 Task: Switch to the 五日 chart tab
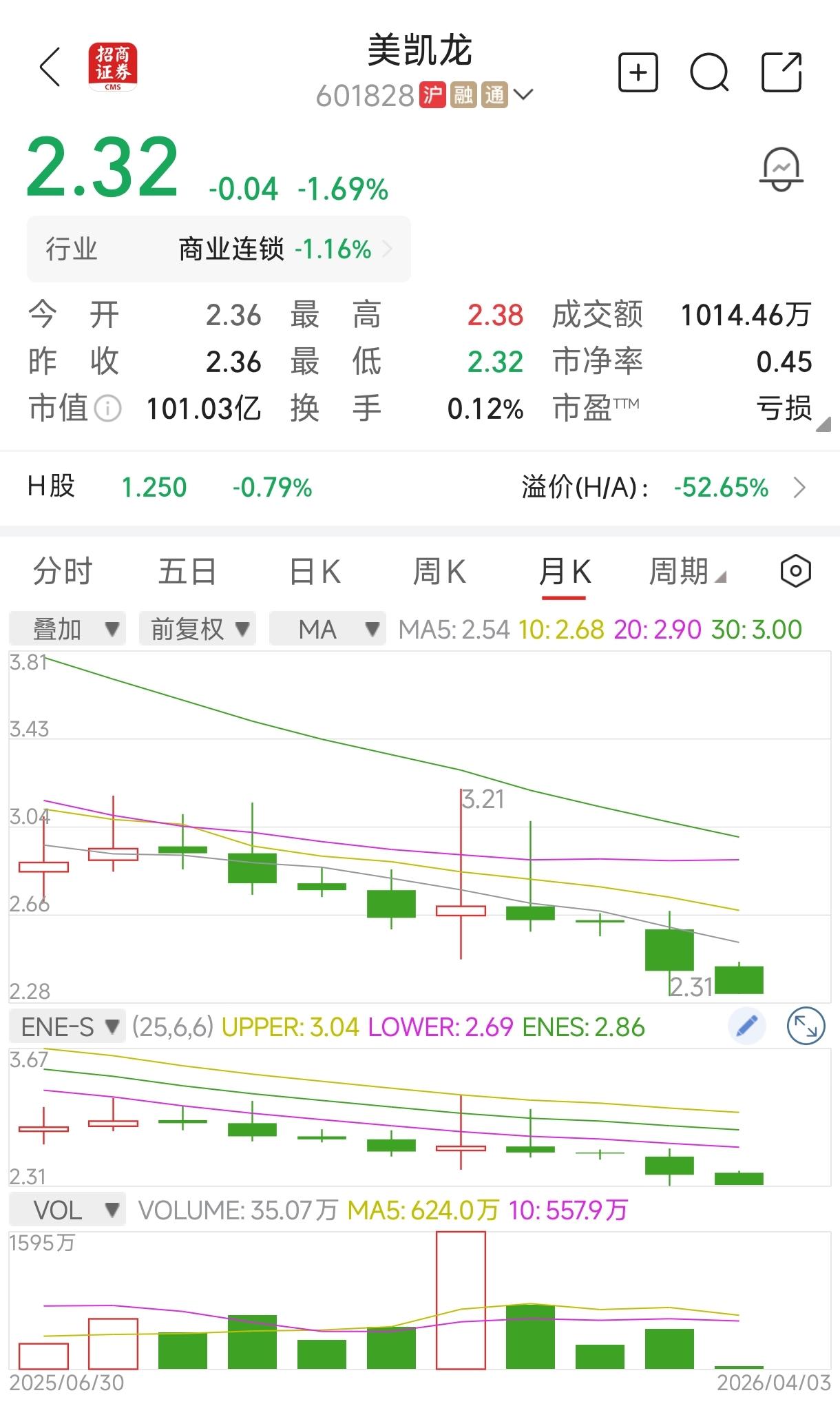(x=187, y=572)
